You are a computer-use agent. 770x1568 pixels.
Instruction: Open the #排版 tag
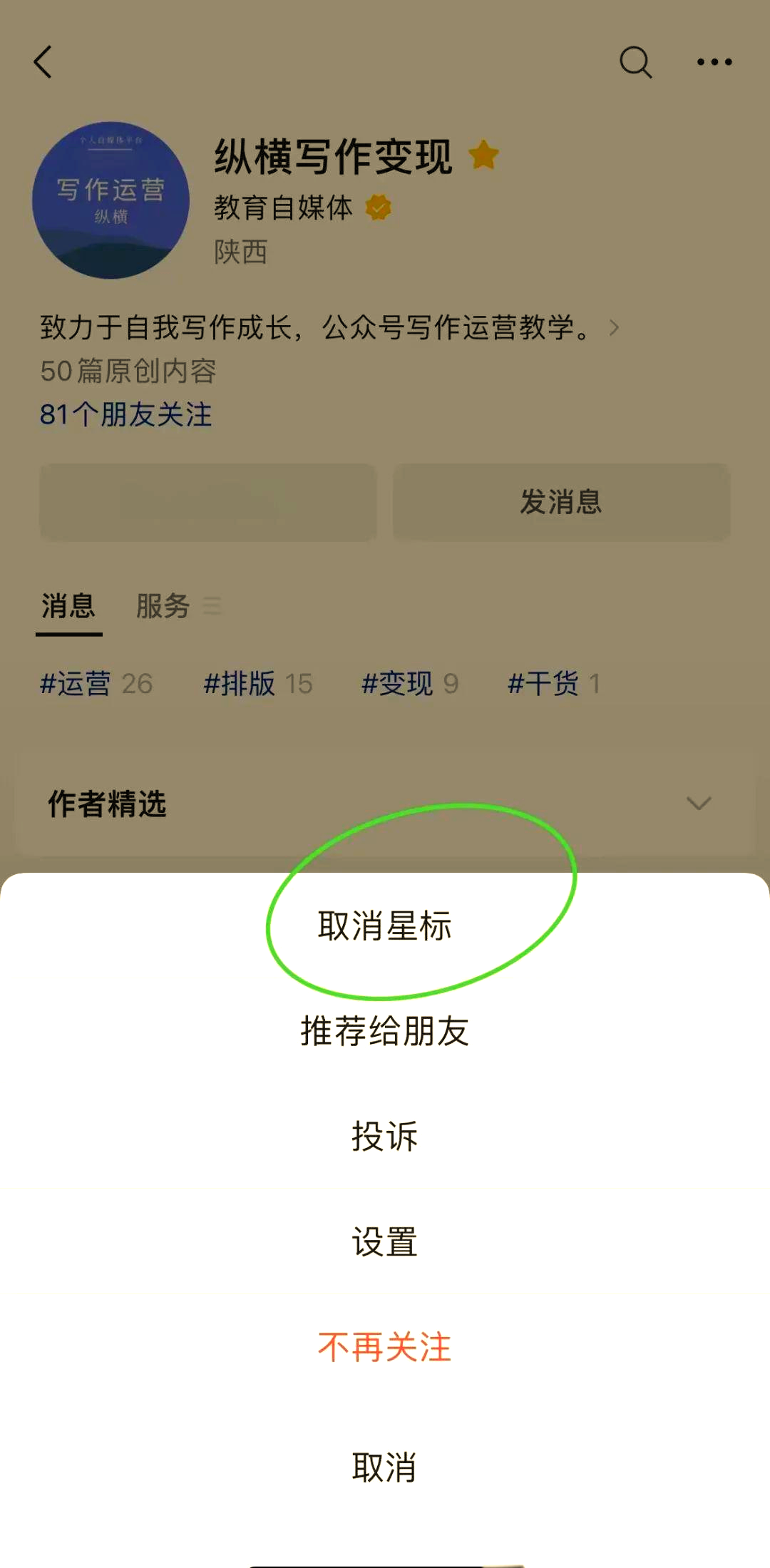click(258, 684)
